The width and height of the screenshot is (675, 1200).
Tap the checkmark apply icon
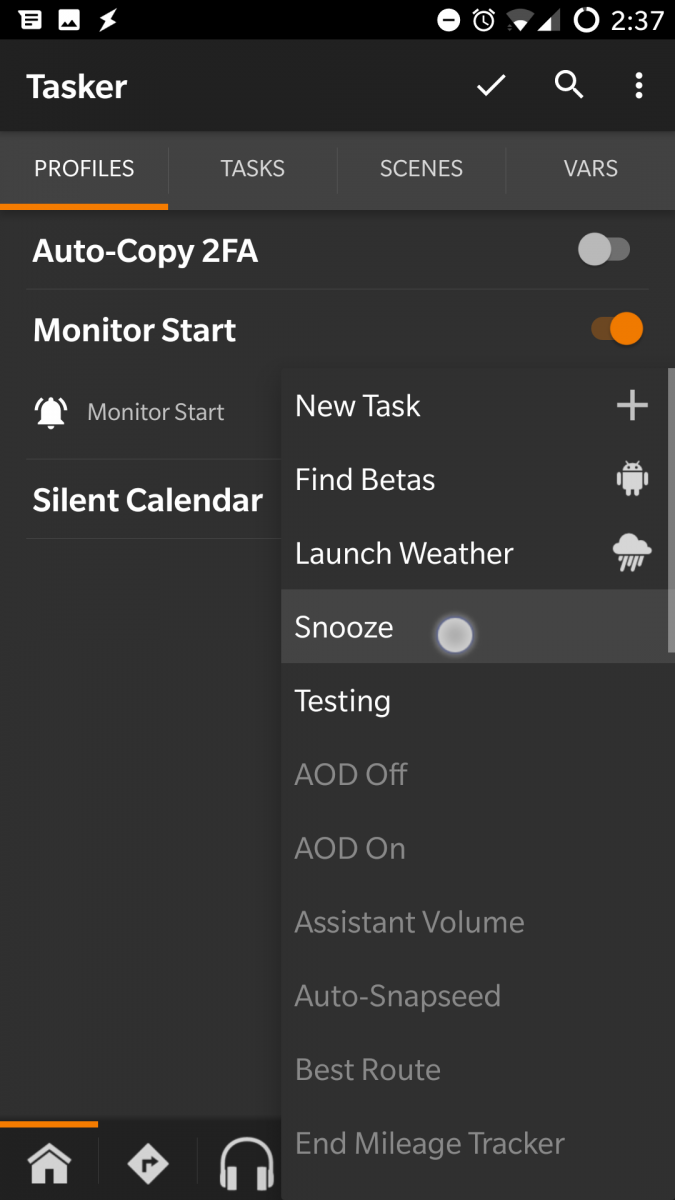491,86
